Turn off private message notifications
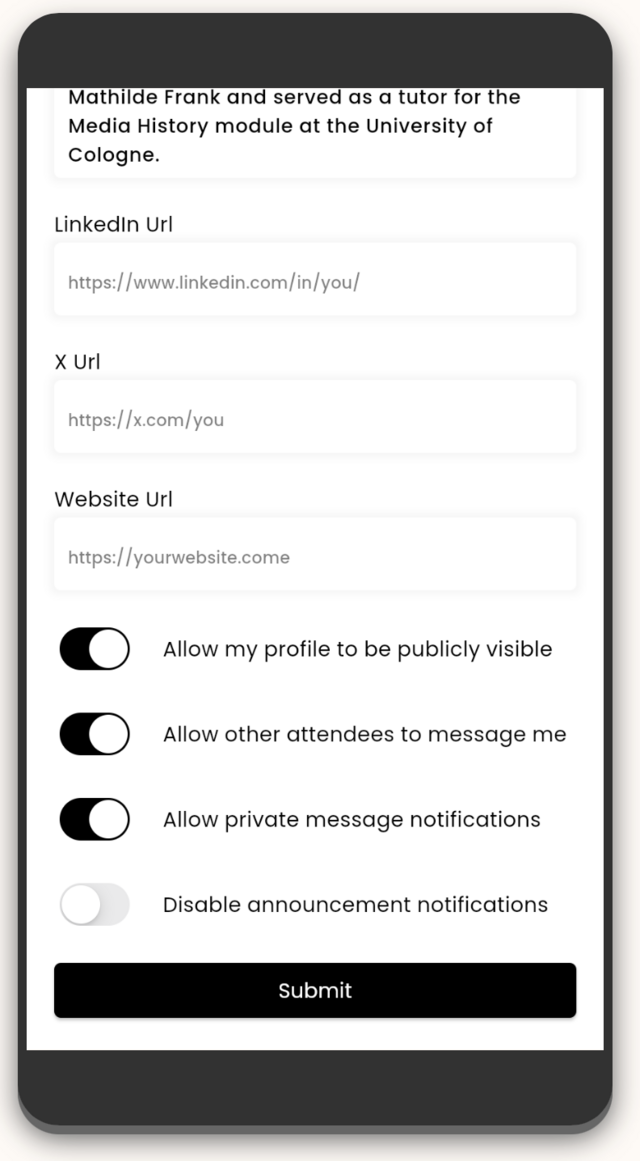This screenshot has width=640, height=1161. click(95, 819)
